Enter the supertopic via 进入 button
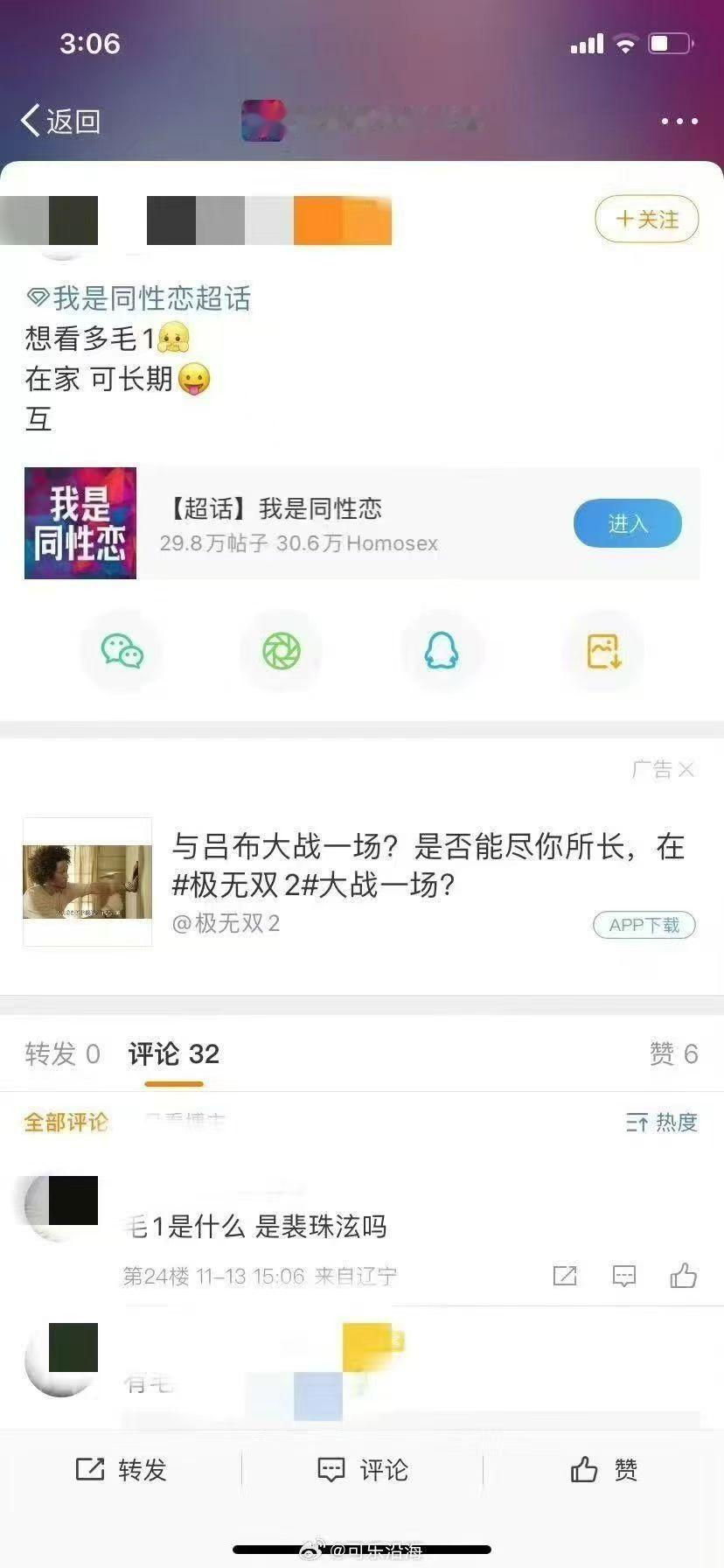 pyautogui.click(x=627, y=523)
